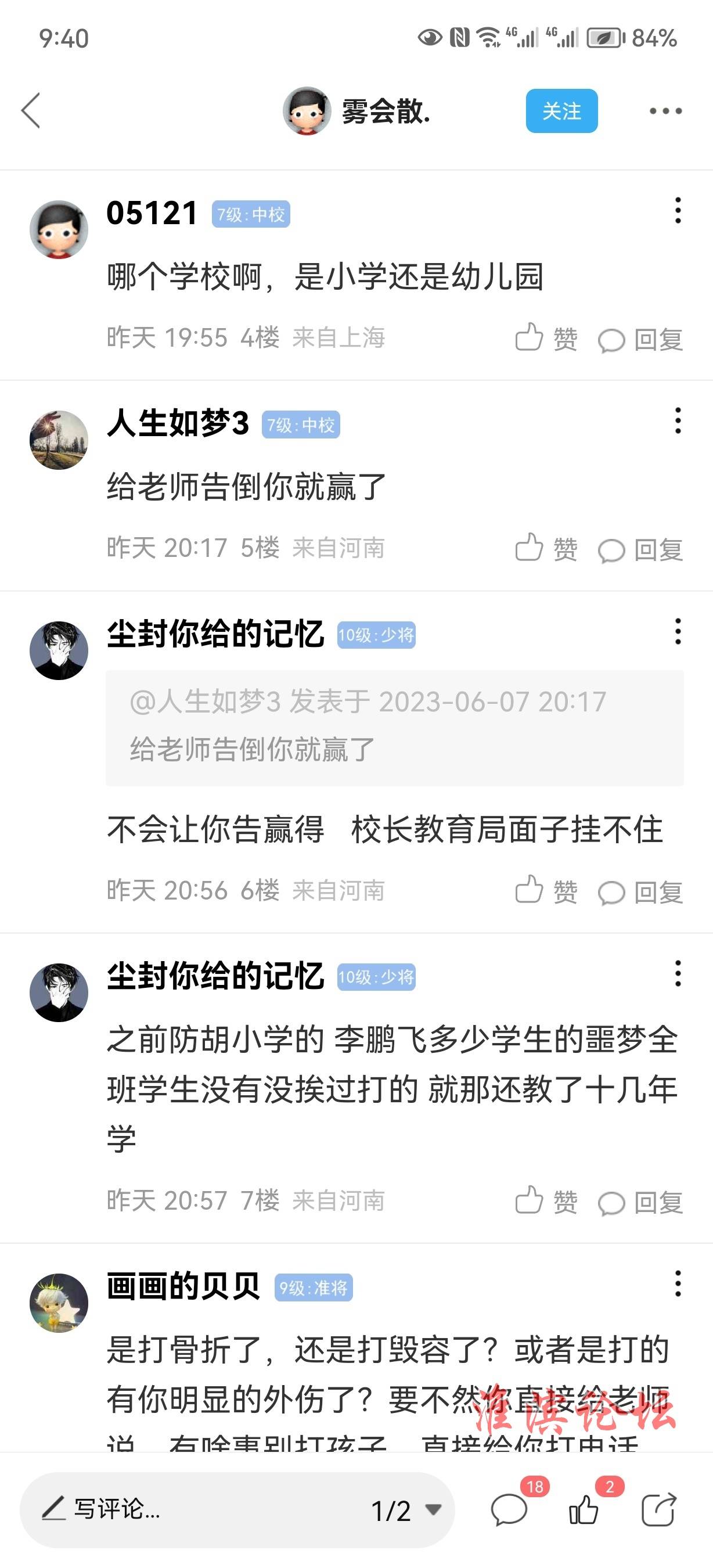Like 05121's comment
This screenshot has width=713, height=1568.
pyautogui.click(x=545, y=339)
